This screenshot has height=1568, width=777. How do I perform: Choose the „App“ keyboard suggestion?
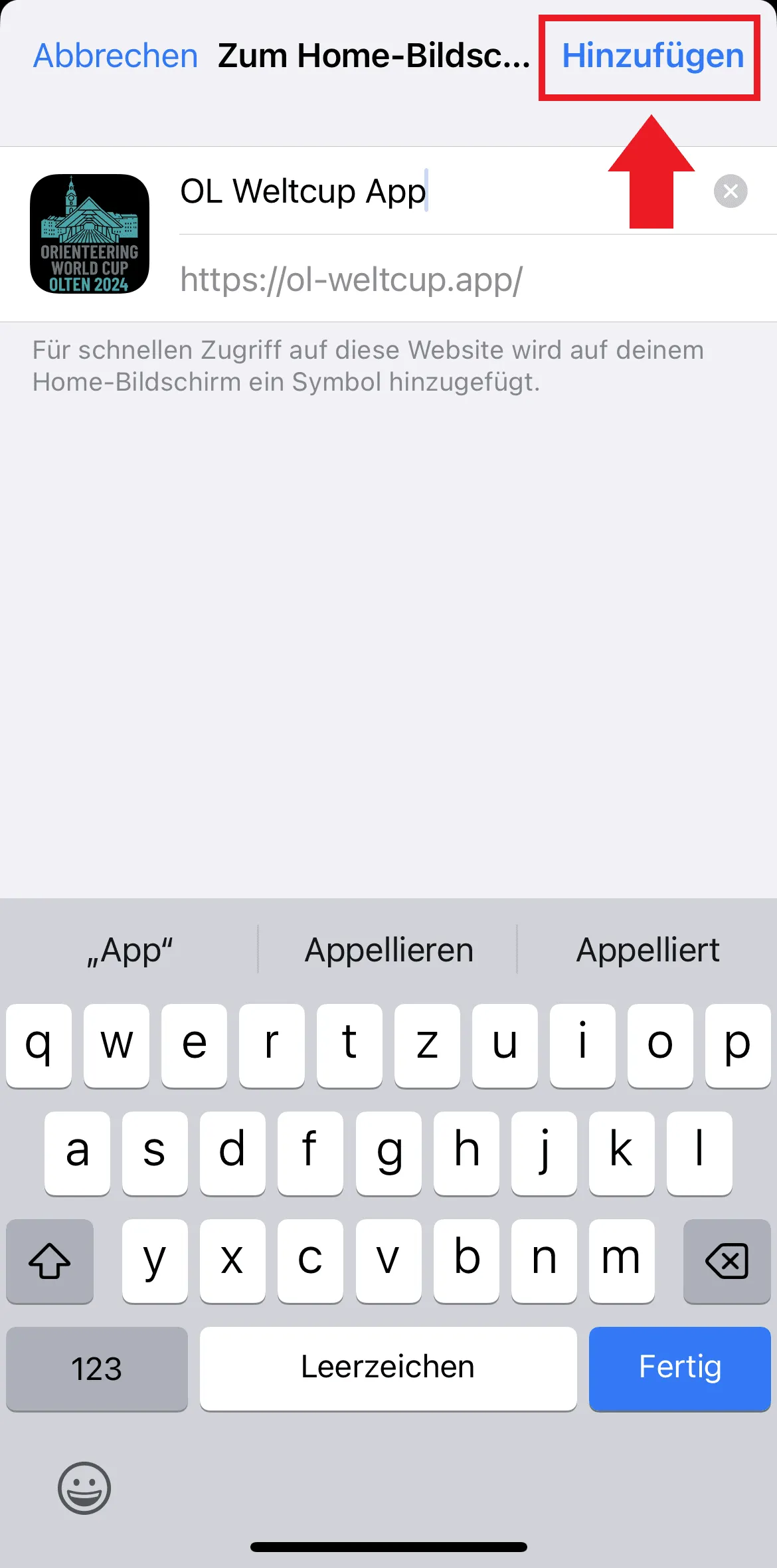(x=130, y=950)
